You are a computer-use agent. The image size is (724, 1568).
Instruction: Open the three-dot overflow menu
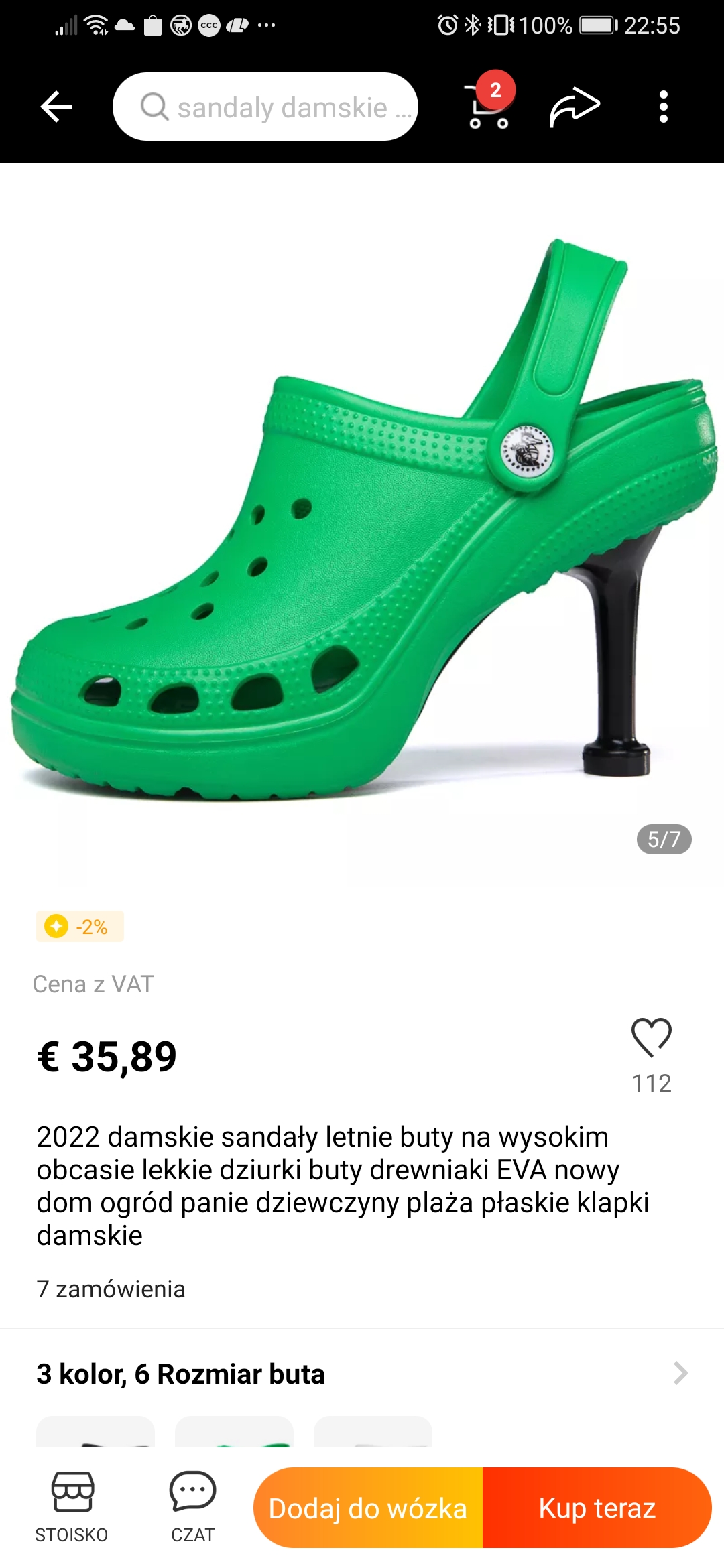tap(663, 107)
